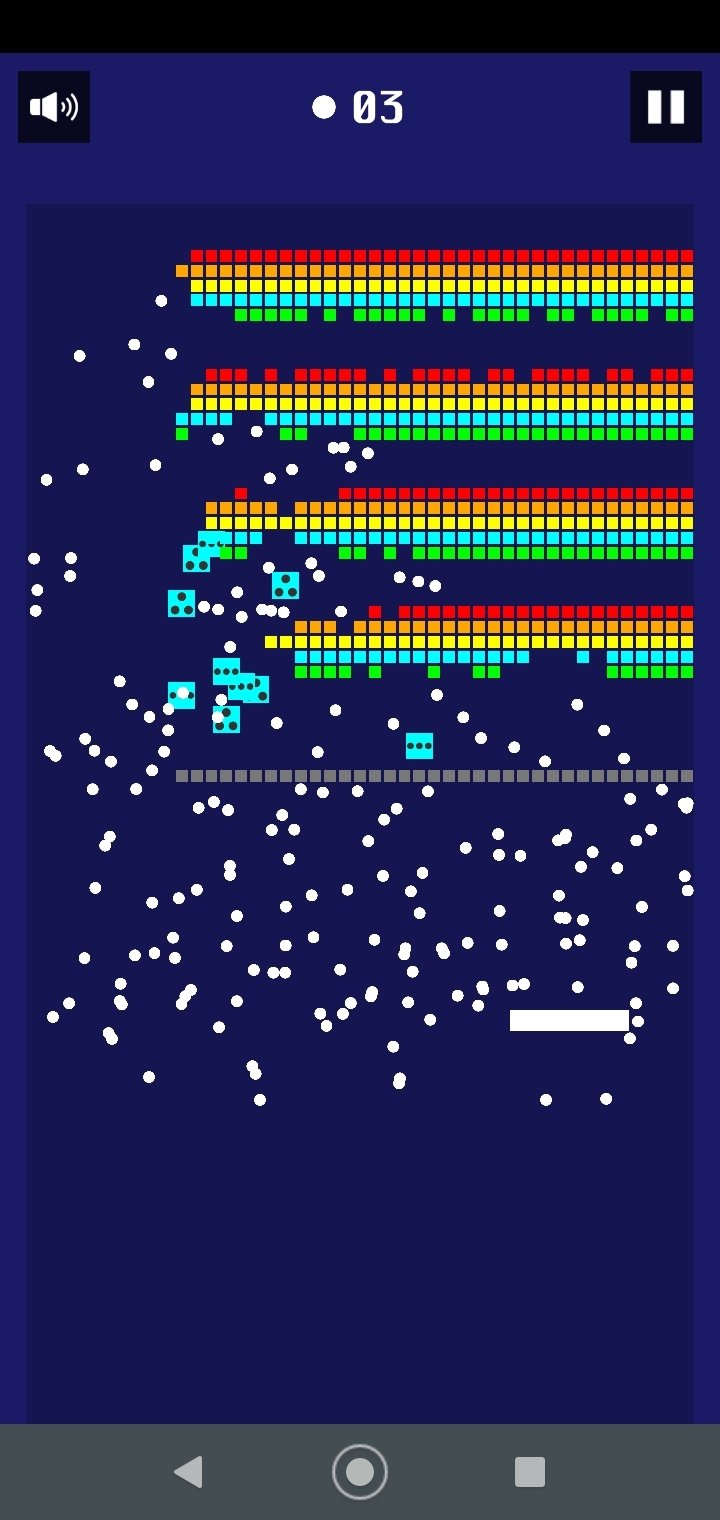Go back using the system back button
Image resolution: width=720 pixels, height=1520 pixels.
point(188,1472)
